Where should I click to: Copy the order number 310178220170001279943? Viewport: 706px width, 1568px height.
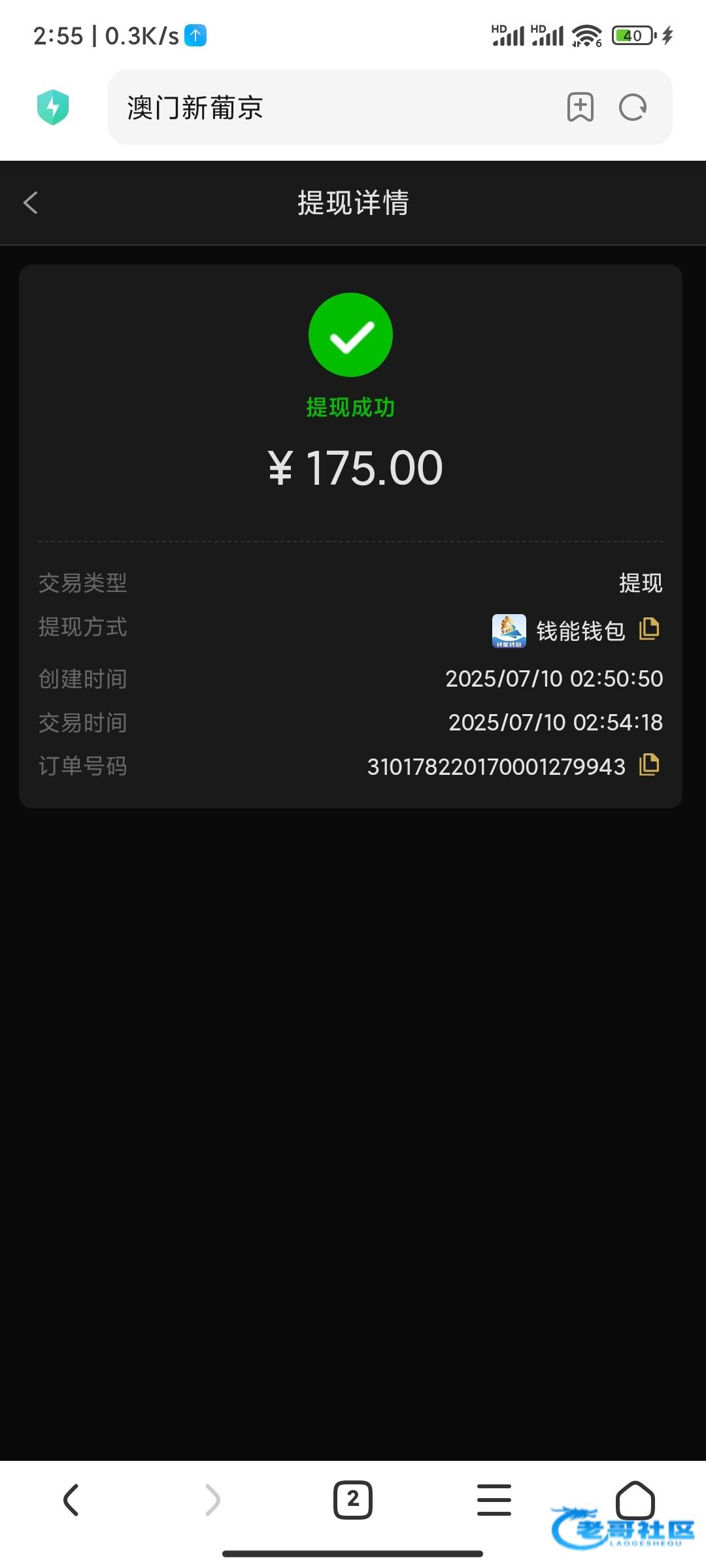click(648, 764)
